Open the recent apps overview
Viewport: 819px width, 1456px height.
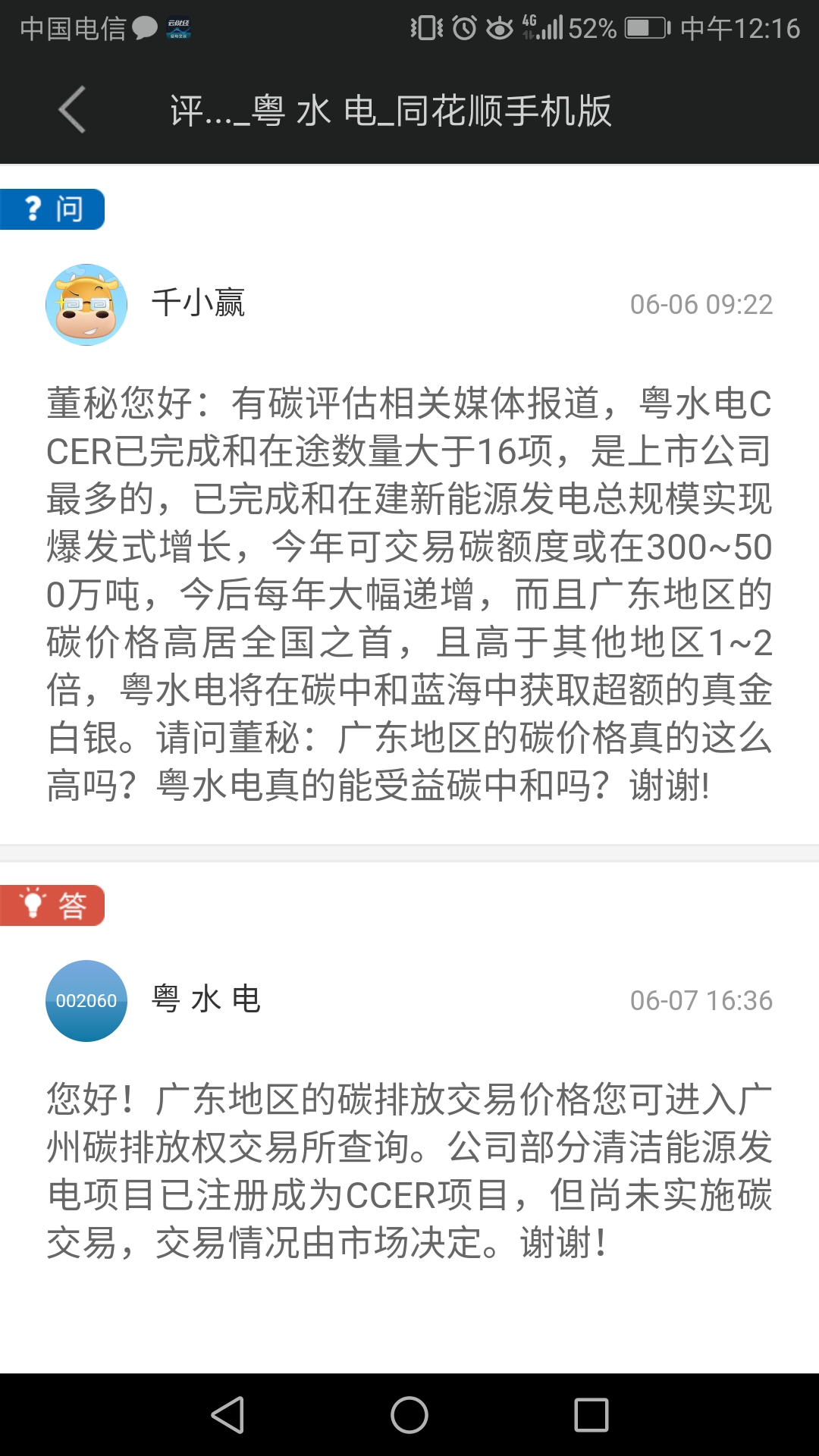click(591, 1415)
